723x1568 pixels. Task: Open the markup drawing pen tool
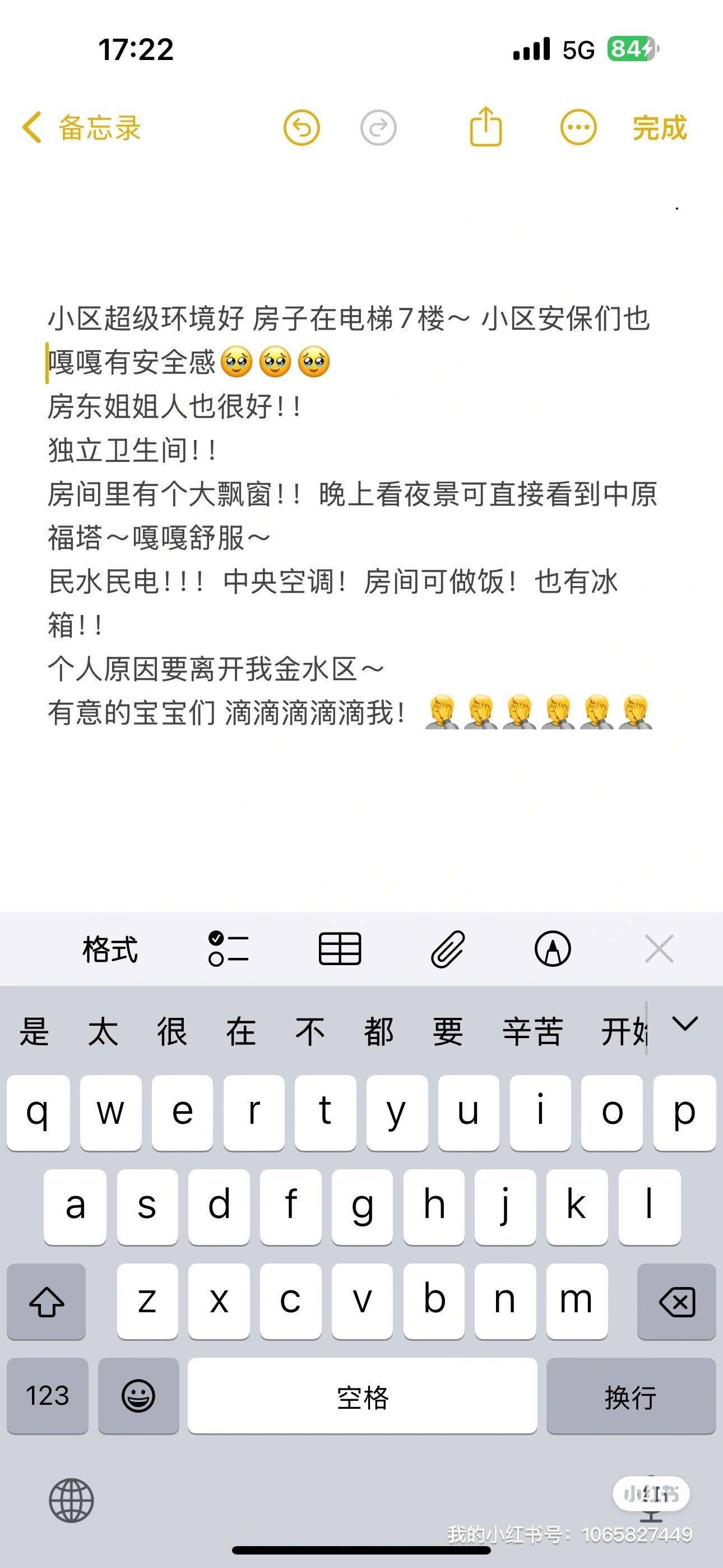[x=553, y=949]
